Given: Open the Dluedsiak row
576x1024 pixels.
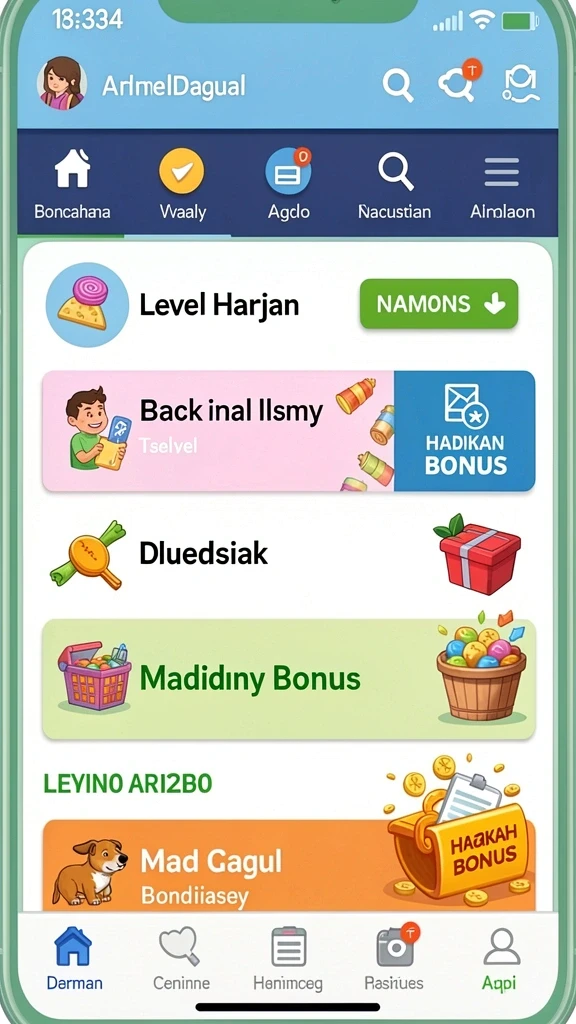Looking at the screenshot, I should (288, 554).
